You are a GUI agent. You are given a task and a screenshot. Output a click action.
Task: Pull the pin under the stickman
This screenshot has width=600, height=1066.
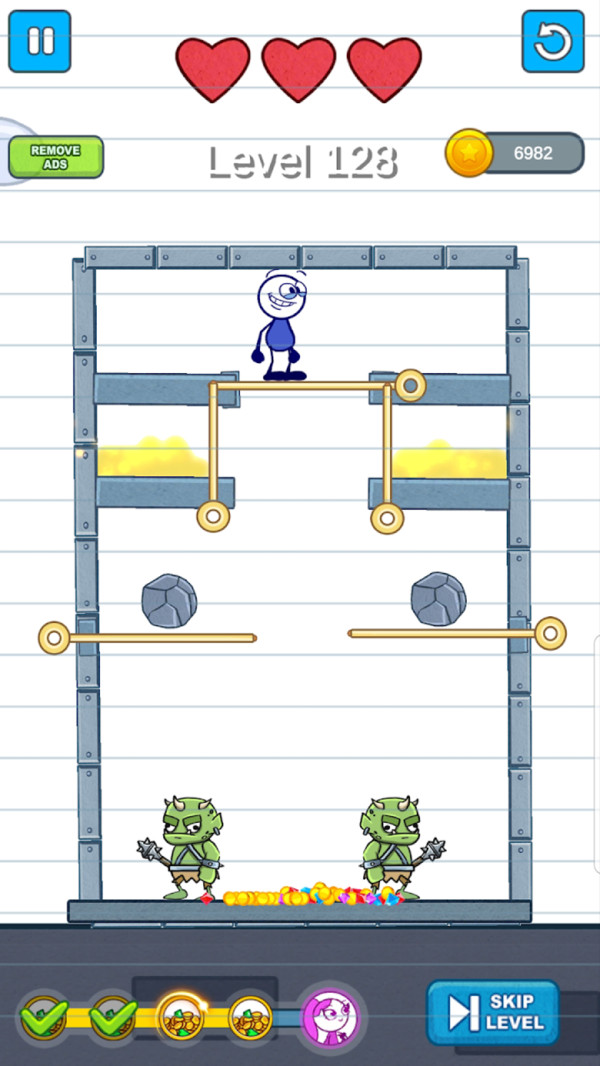click(410, 385)
